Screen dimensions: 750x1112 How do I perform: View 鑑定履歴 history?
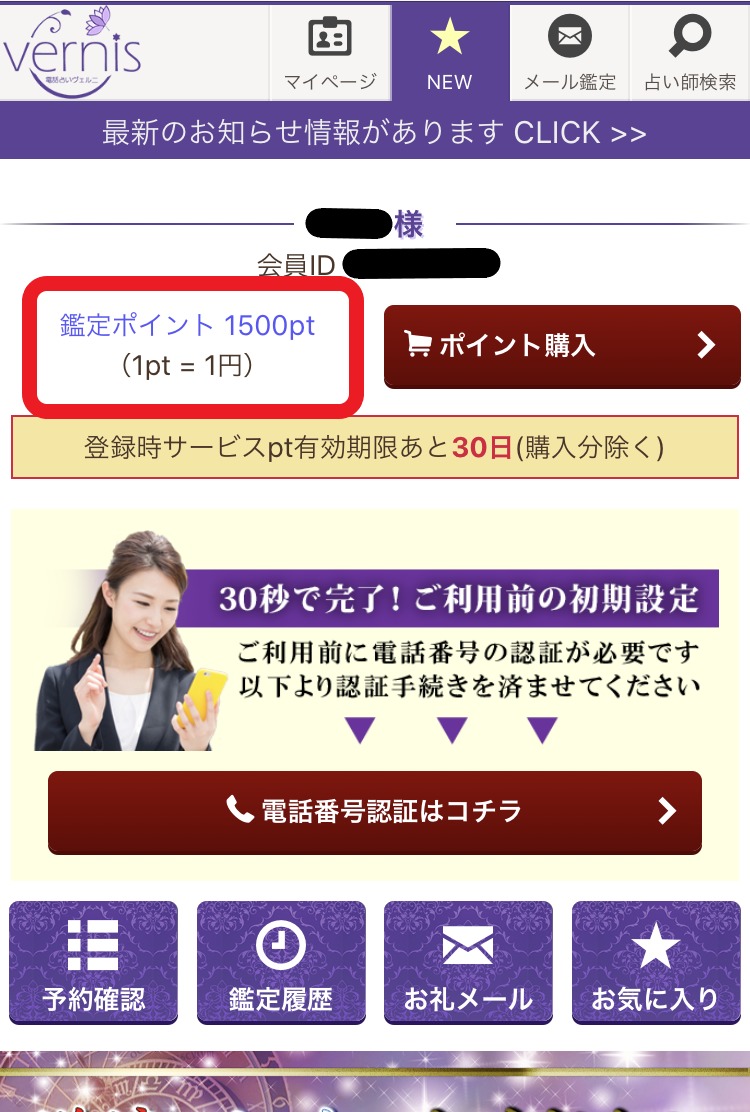pos(281,962)
